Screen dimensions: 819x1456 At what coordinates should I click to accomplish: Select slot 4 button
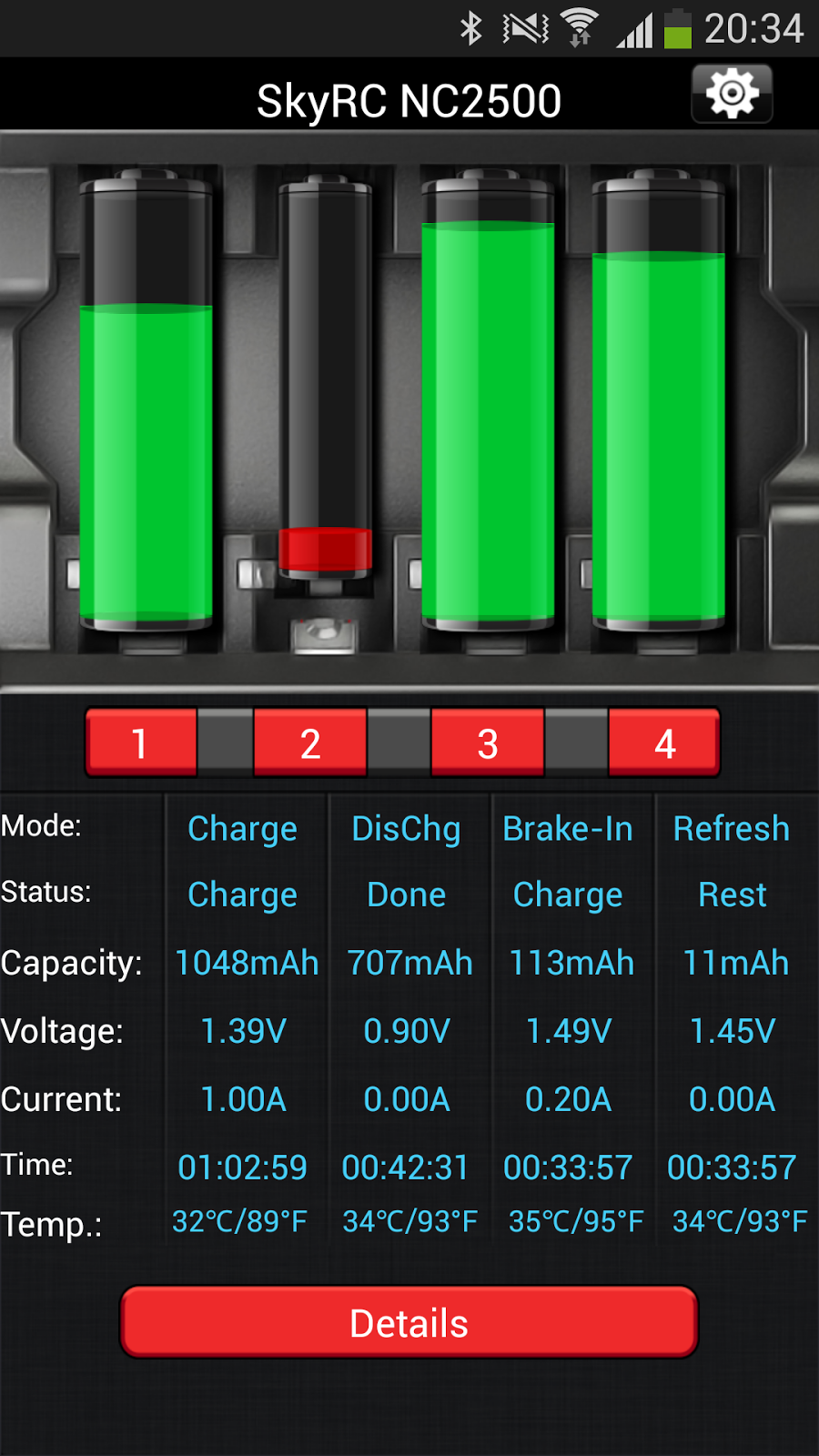click(x=664, y=743)
